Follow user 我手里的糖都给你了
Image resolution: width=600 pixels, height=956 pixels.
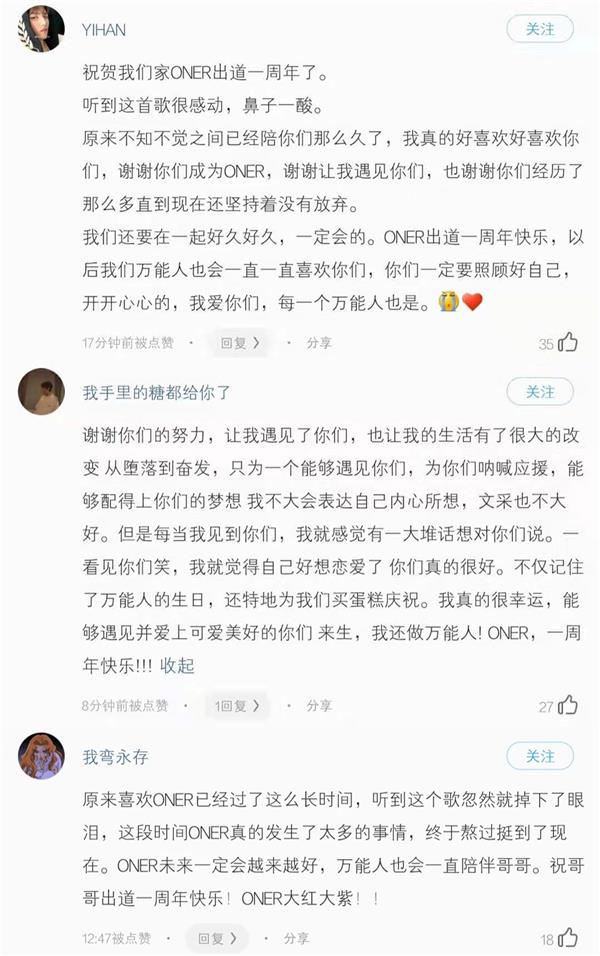pyautogui.click(x=540, y=392)
